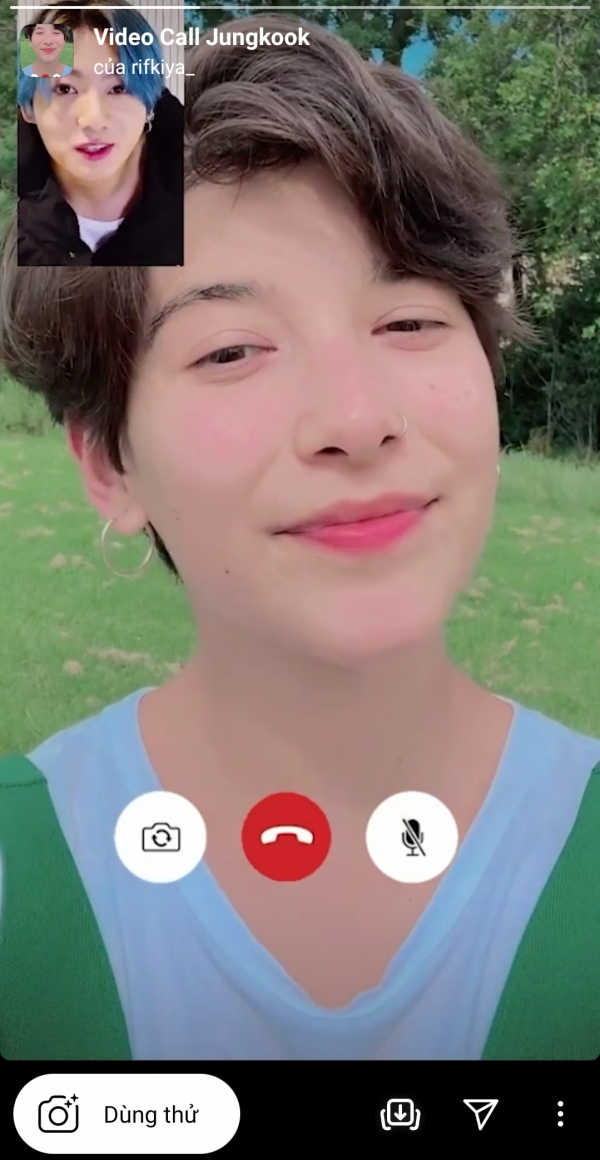This screenshot has height=1160, width=600.
Task: Save the Video Call Jungkook effect
Action: [400, 1114]
